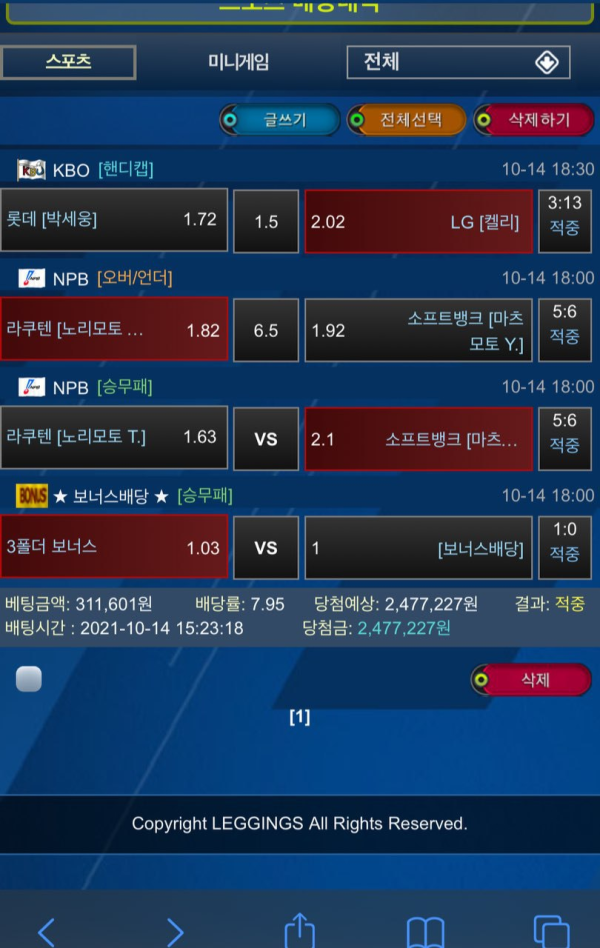
Task: Open the browser tabs overview
Action: coord(551,932)
